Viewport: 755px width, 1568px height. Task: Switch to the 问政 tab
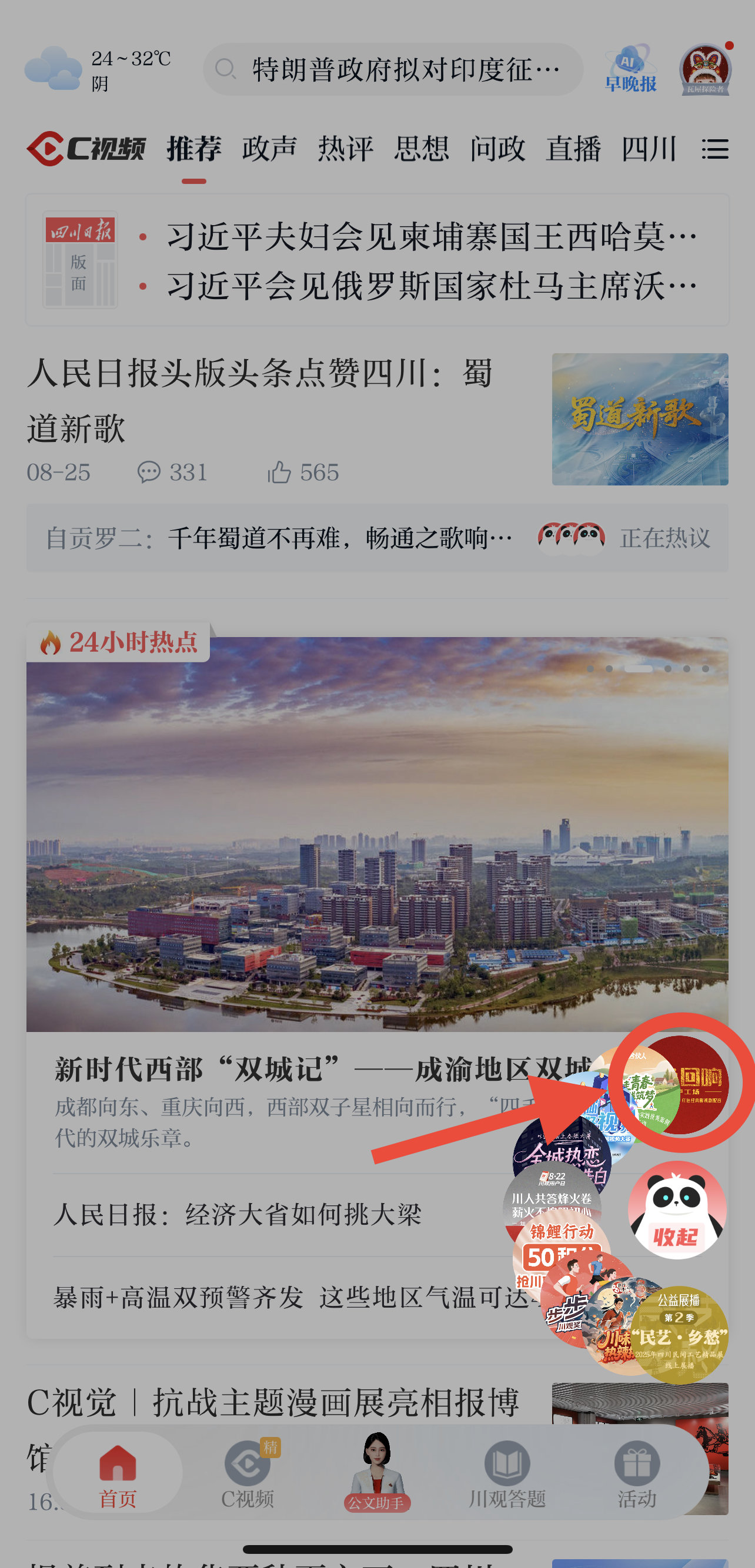click(497, 149)
